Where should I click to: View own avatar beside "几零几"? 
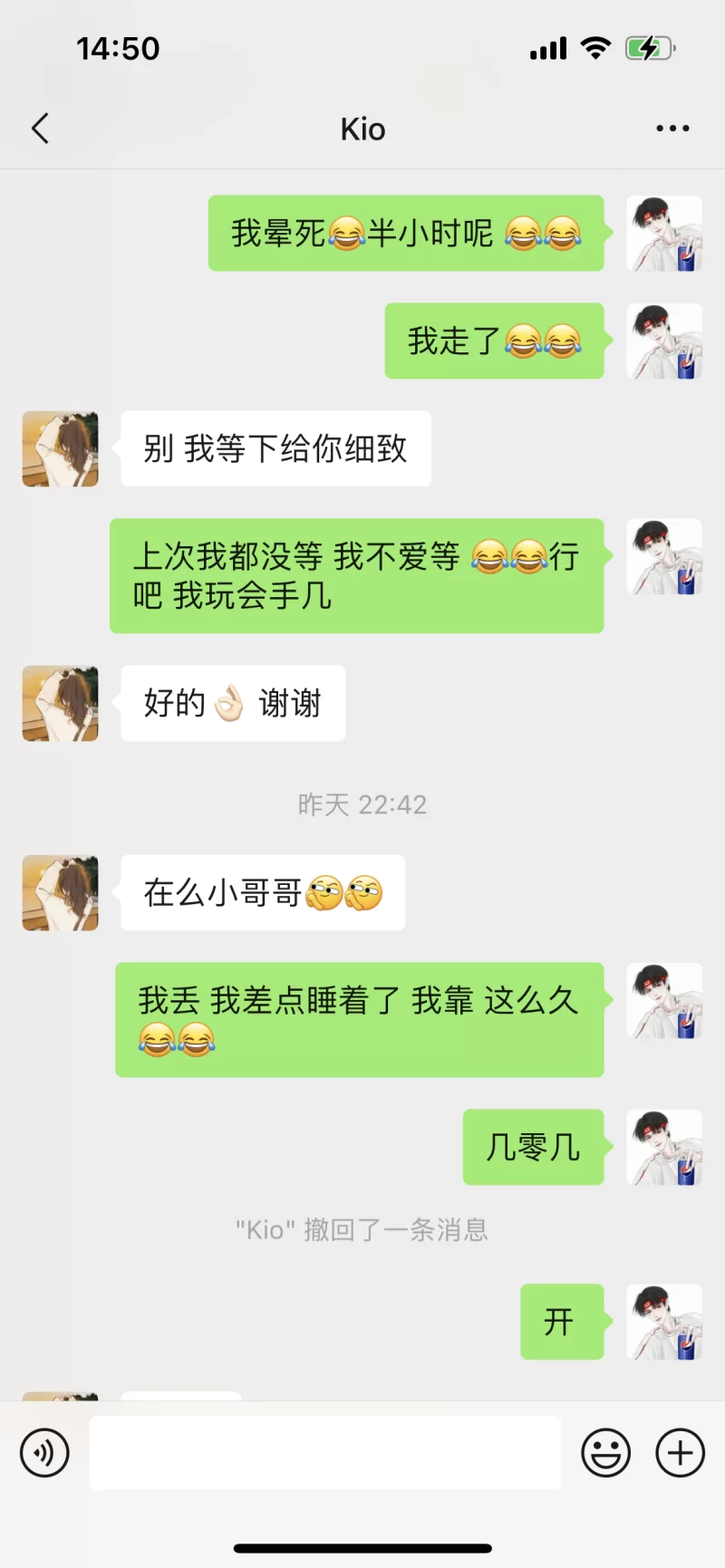(664, 1148)
